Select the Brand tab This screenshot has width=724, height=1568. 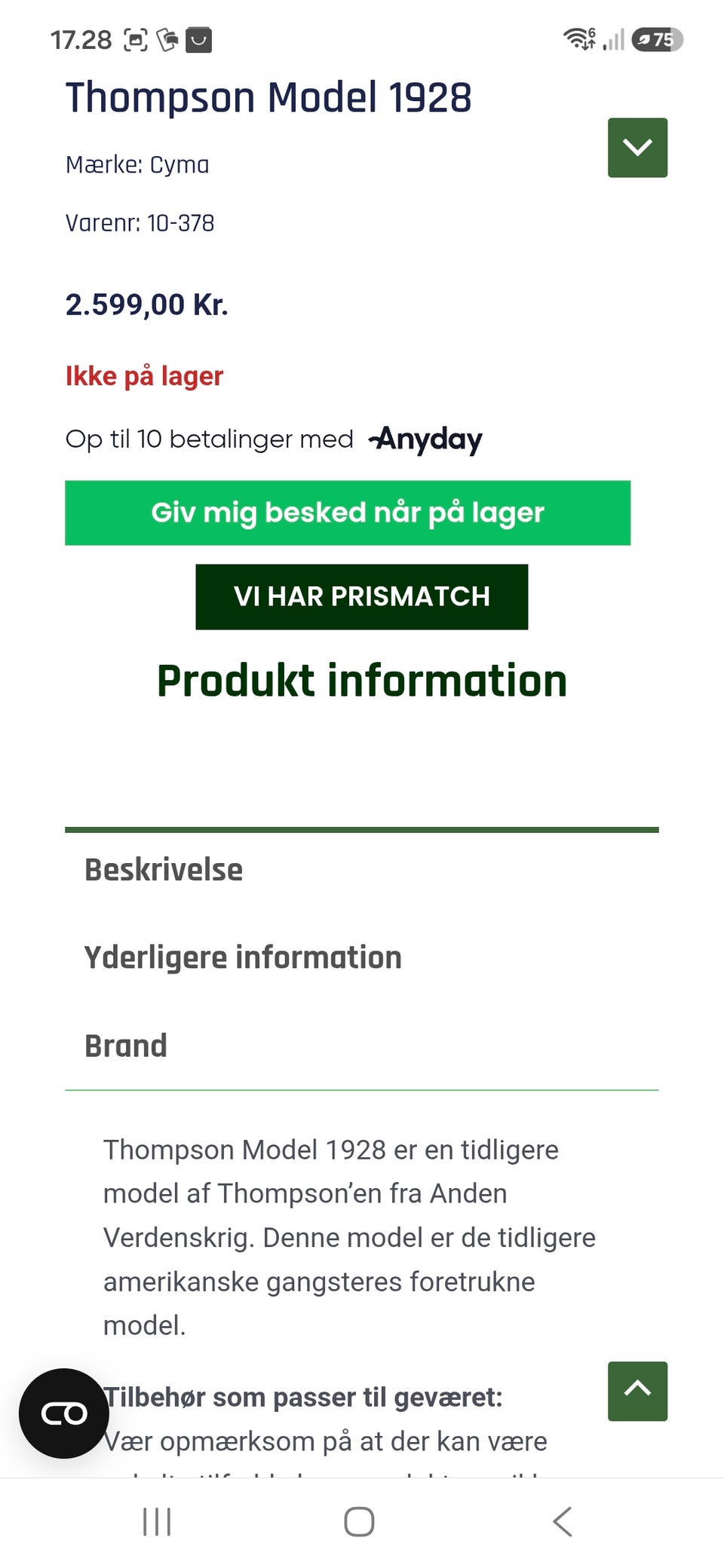tap(126, 1046)
